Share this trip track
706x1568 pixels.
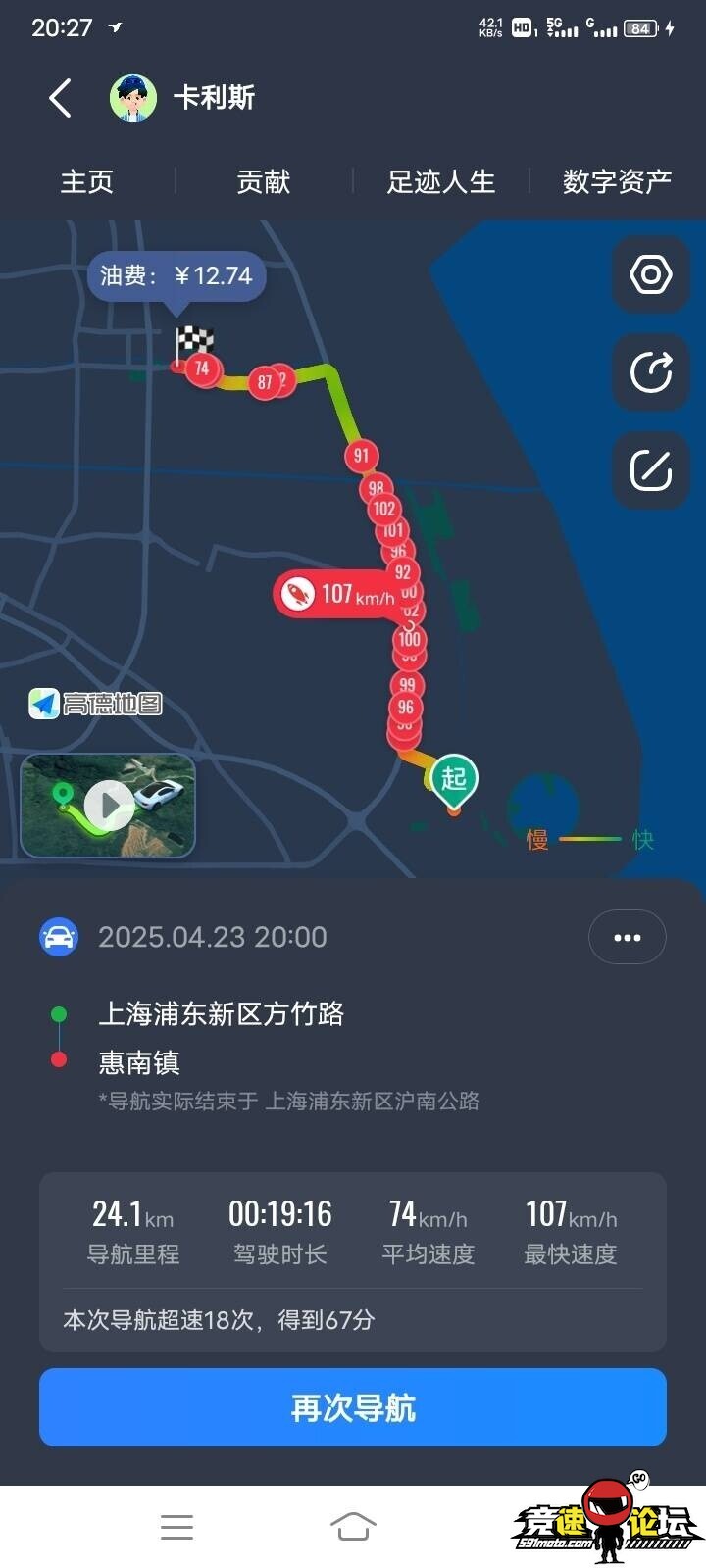click(651, 372)
